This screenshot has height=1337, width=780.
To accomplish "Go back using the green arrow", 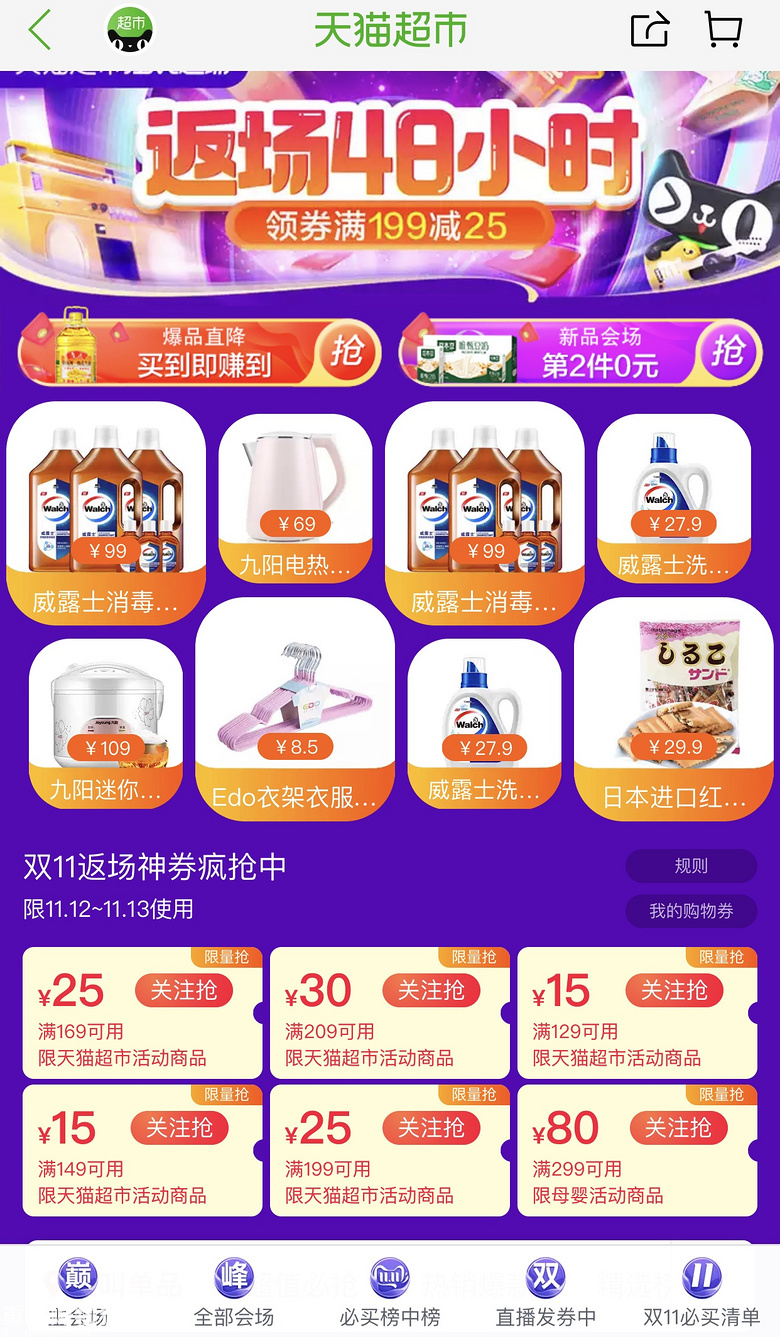I will (x=40, y=30).
